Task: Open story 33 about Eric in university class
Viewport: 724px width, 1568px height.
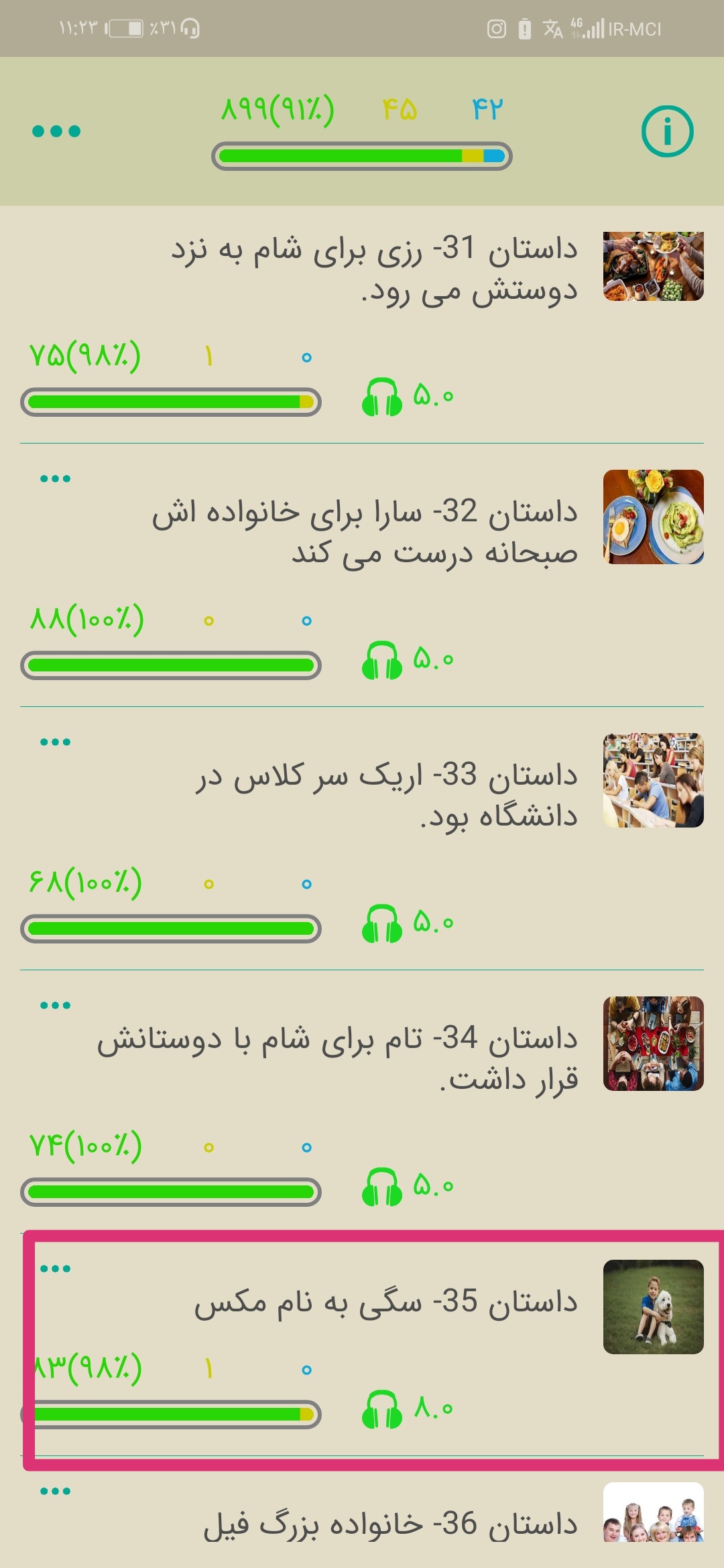Action: coord(387,795)
